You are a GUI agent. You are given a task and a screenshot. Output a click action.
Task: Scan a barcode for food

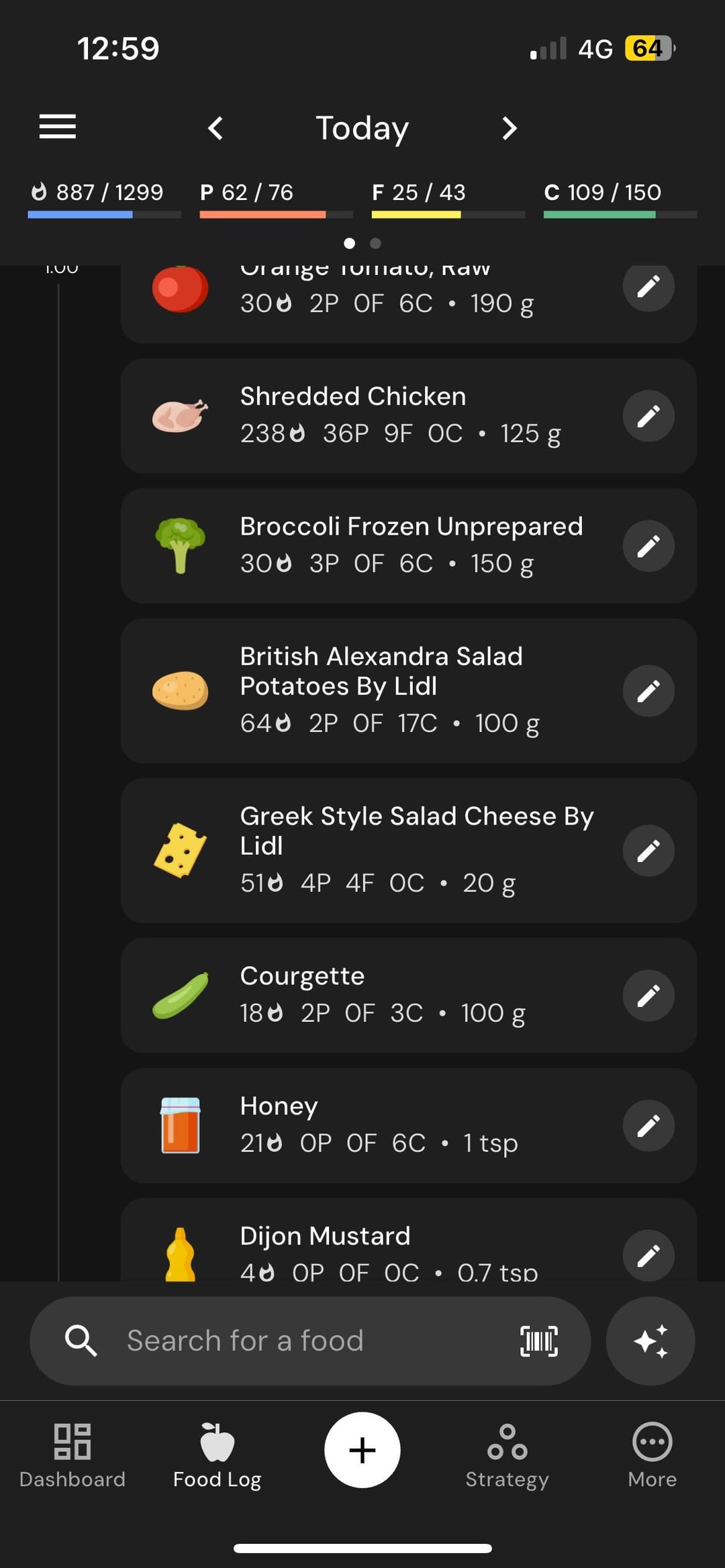(539, 1341)
